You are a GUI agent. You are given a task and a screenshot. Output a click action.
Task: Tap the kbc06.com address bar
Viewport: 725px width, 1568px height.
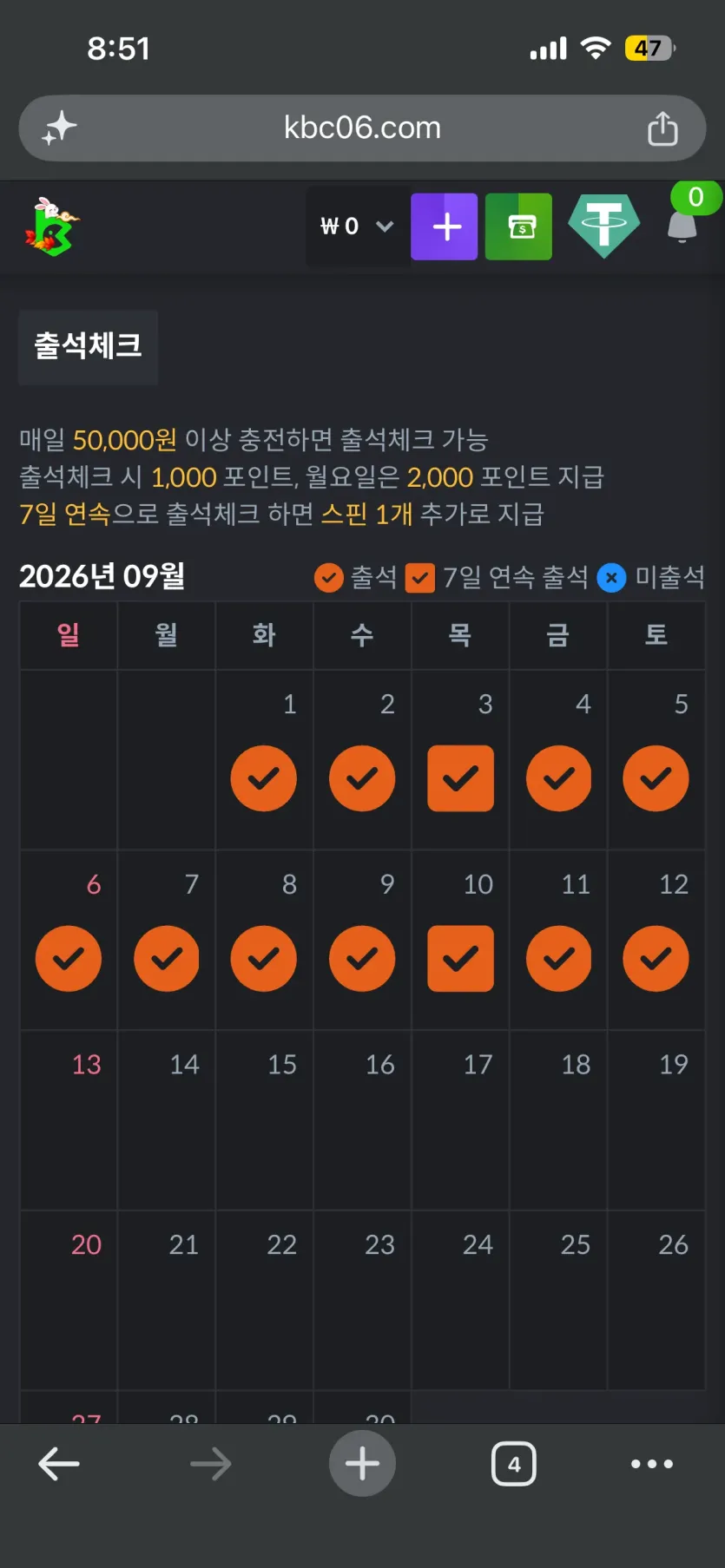click(362, 128)
